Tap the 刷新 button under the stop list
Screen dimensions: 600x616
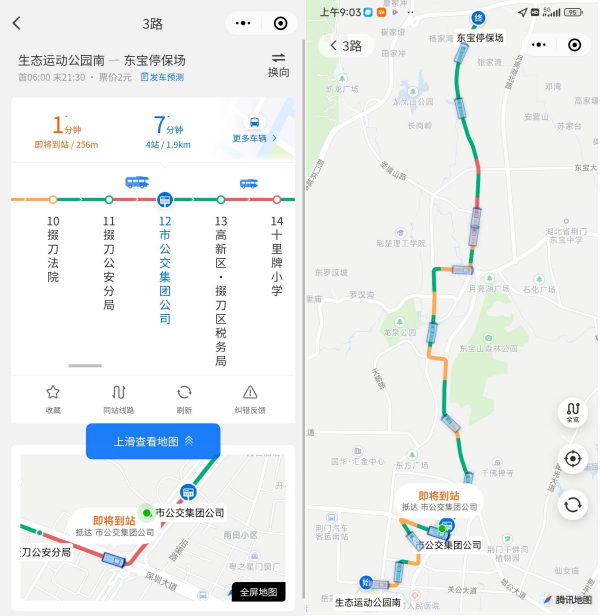[x=184, y=398]
